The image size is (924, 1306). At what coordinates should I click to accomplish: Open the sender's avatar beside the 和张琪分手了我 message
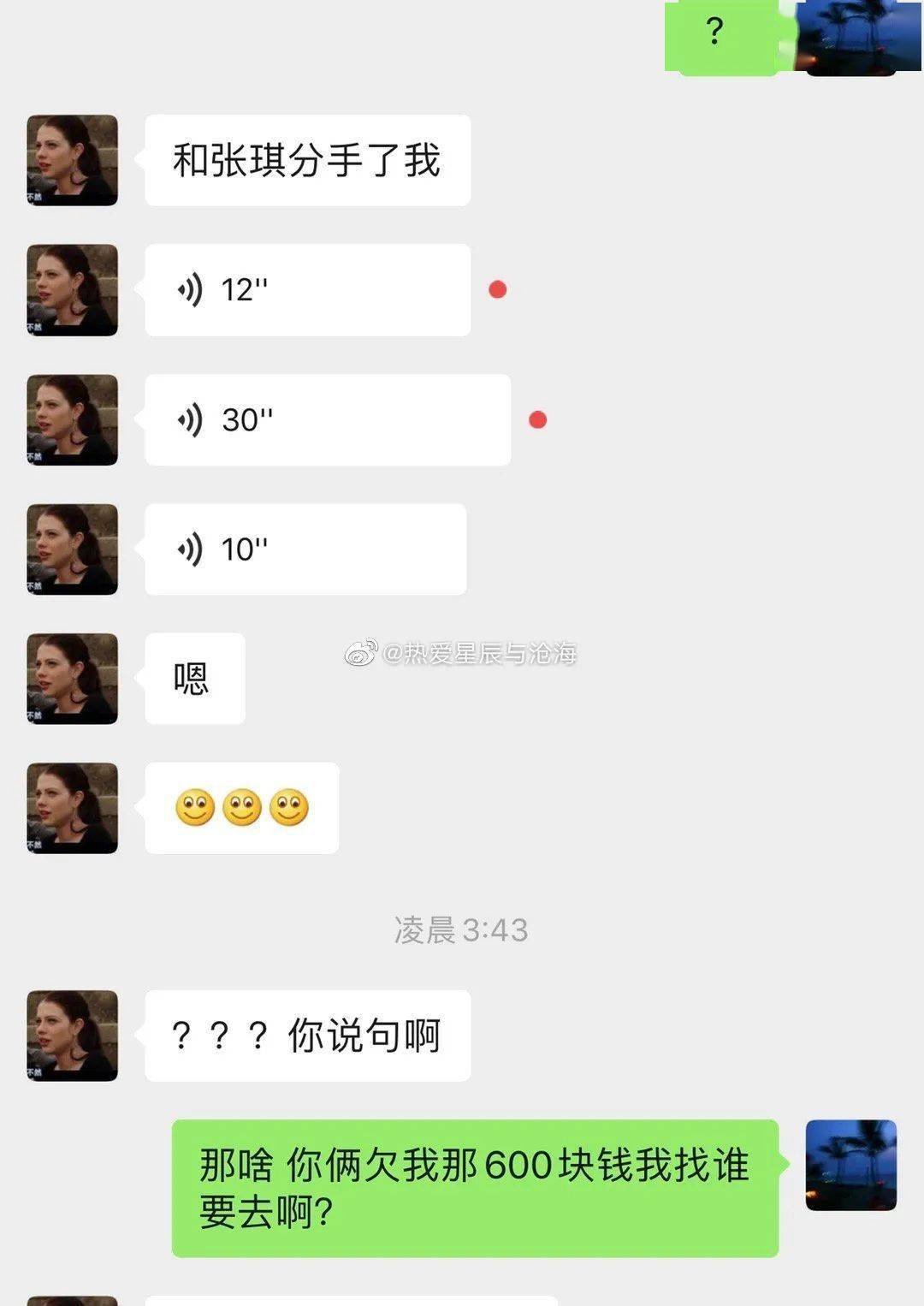point(73,161)
